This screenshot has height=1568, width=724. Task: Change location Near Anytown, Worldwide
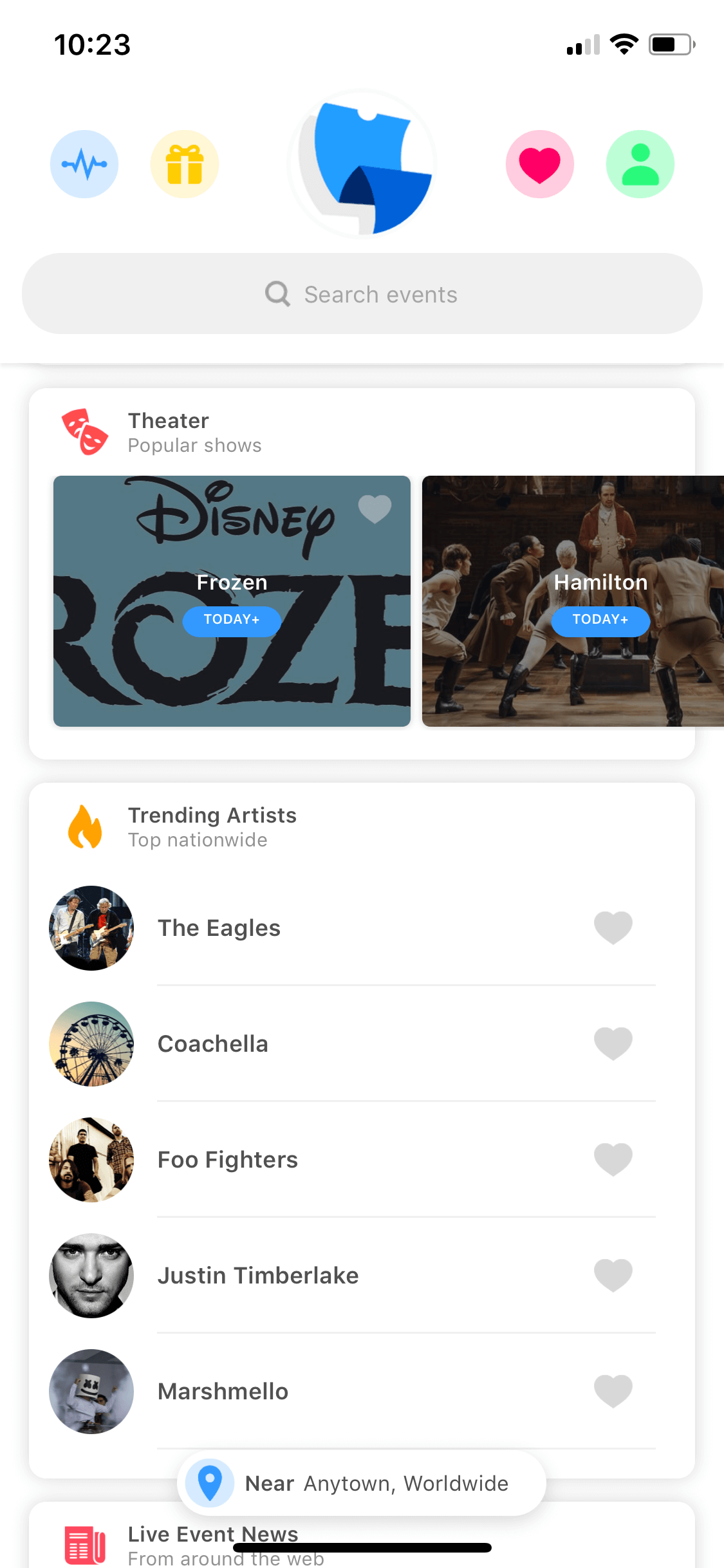click(362, 1483)
